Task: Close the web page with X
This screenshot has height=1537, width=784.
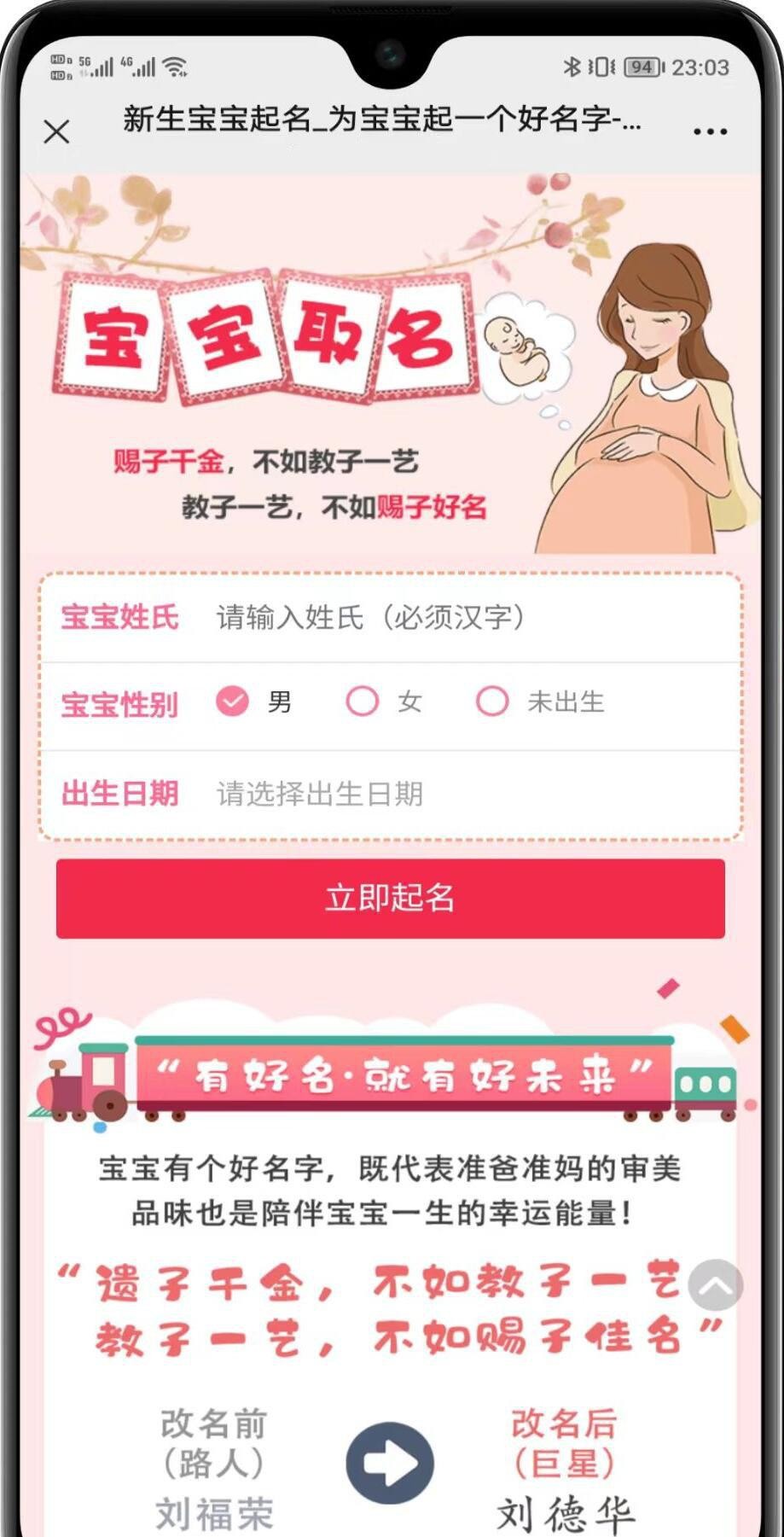Action: 56,131
